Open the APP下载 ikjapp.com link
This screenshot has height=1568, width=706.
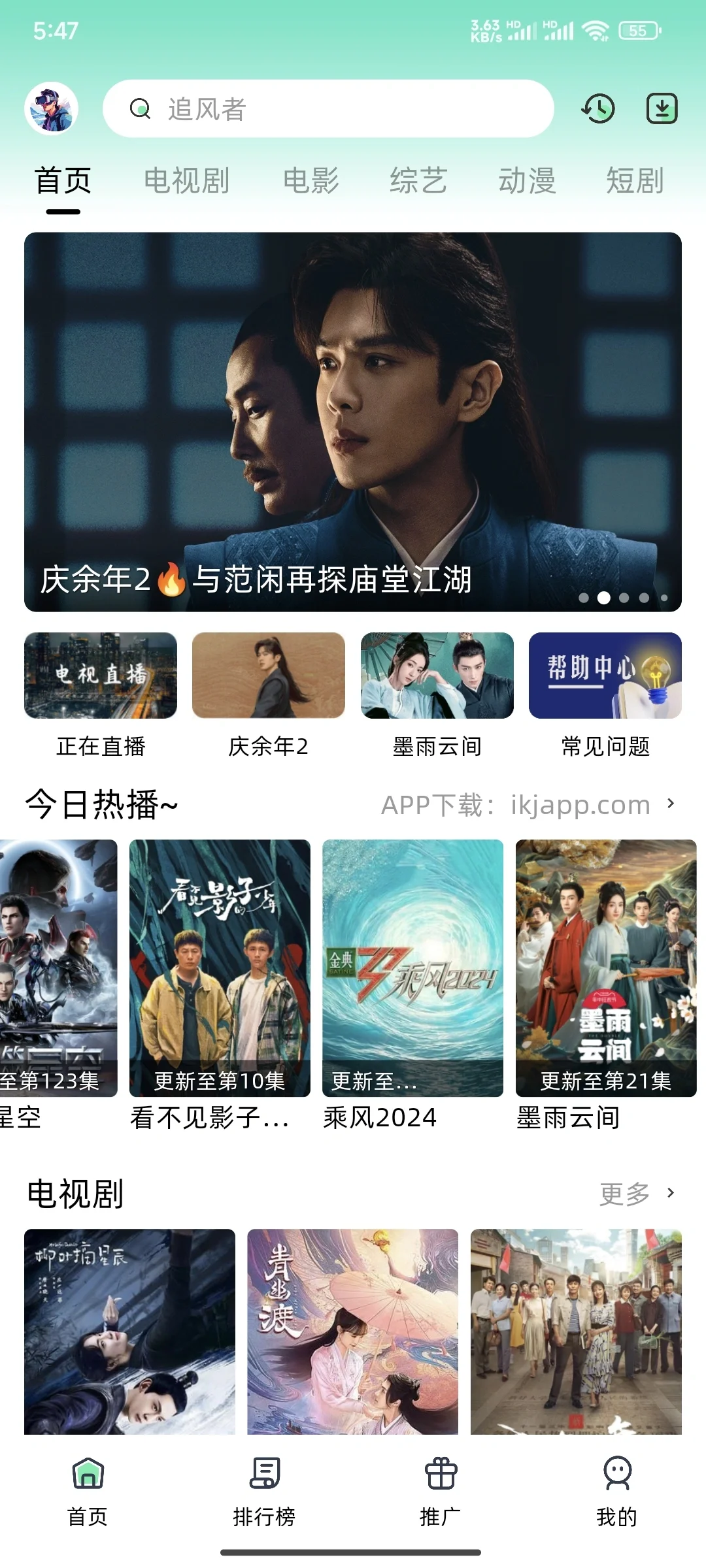coord(528,805)
